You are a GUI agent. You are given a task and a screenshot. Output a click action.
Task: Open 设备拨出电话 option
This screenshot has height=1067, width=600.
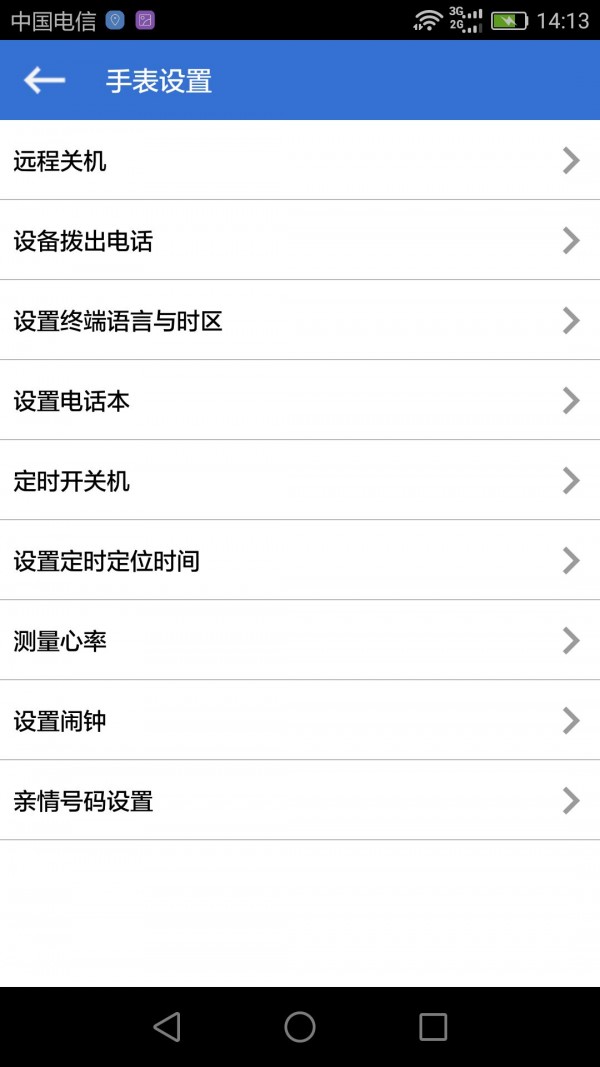[300, 241]
